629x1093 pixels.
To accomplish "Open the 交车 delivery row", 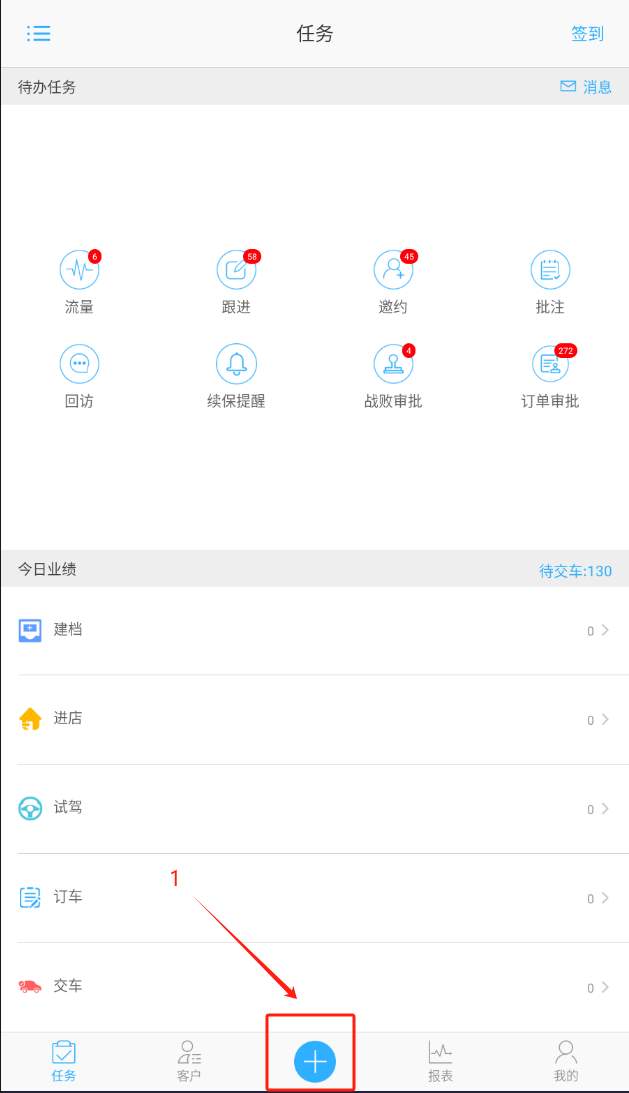I will tap(314, 986).
